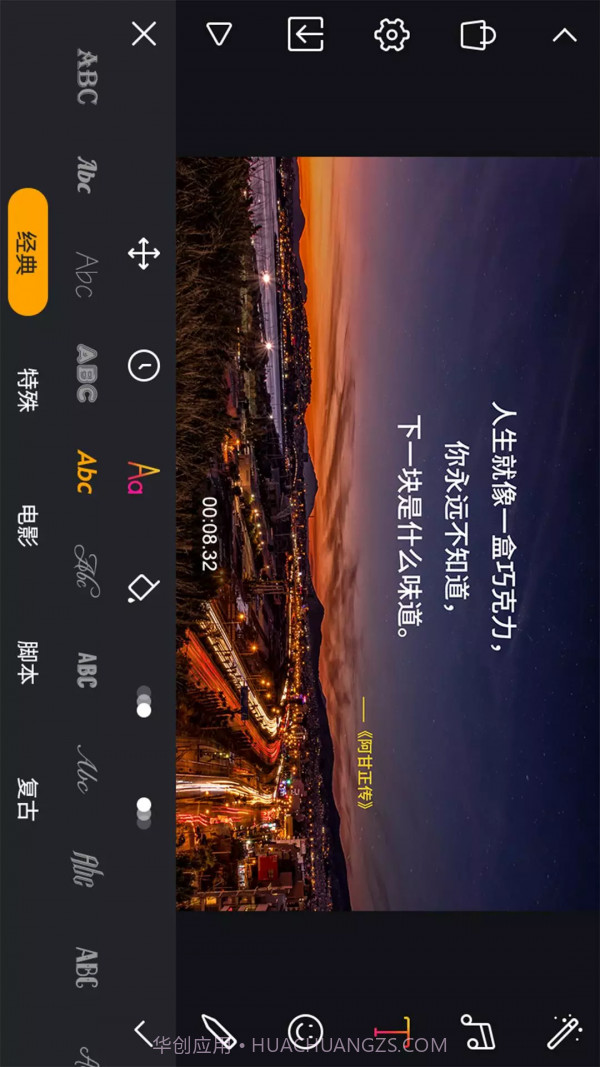Open the settings gear

(x=392, y=35)
